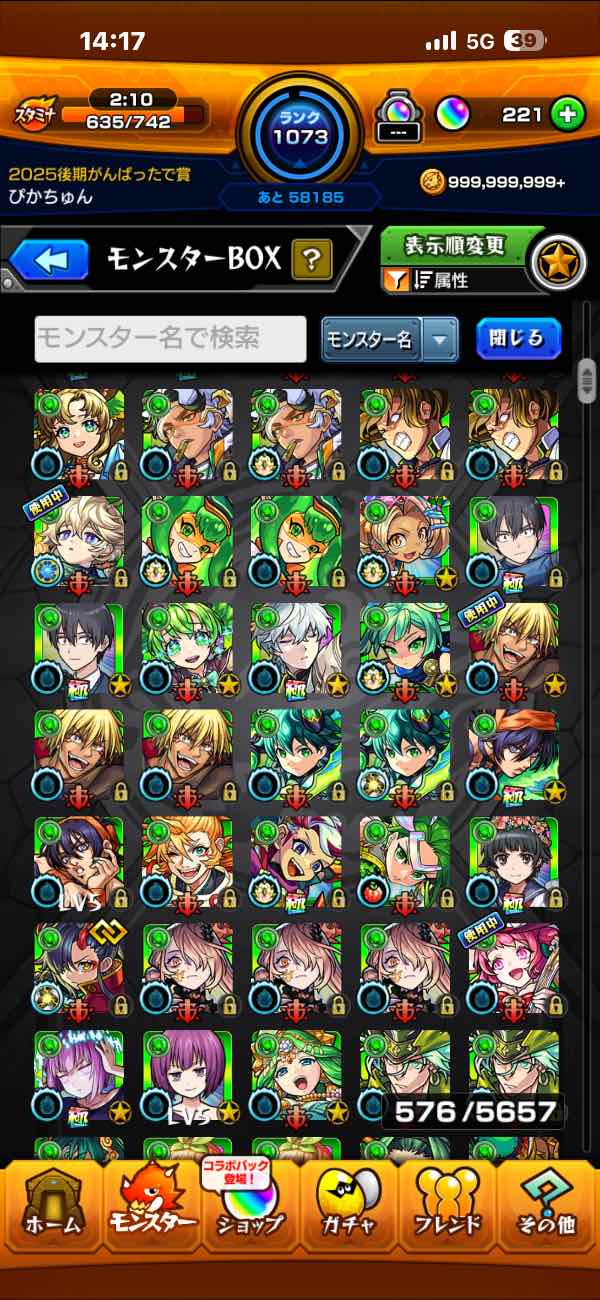
Task: Tap the 表示順変更 sort order button
Action: tap(453, 245)
